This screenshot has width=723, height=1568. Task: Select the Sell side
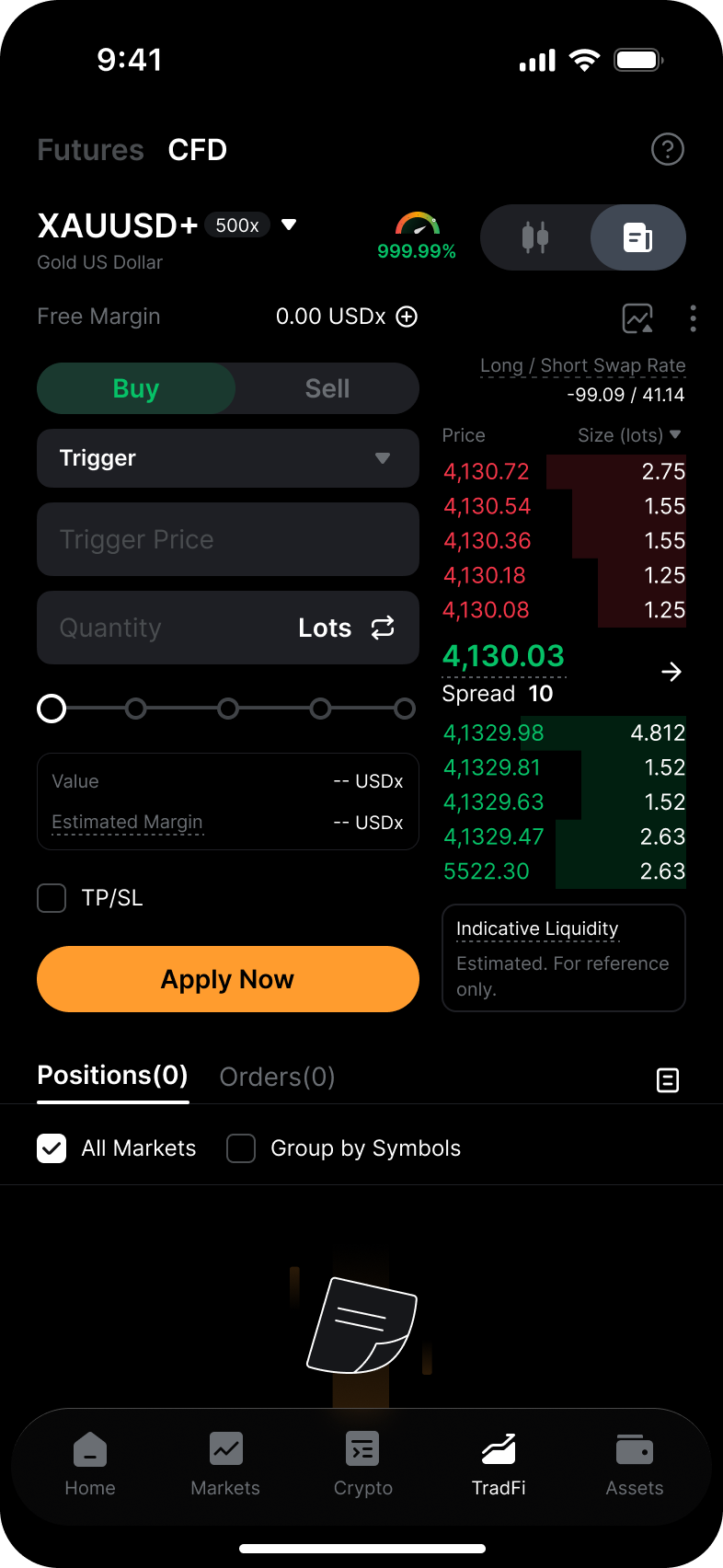pos(327,388)
